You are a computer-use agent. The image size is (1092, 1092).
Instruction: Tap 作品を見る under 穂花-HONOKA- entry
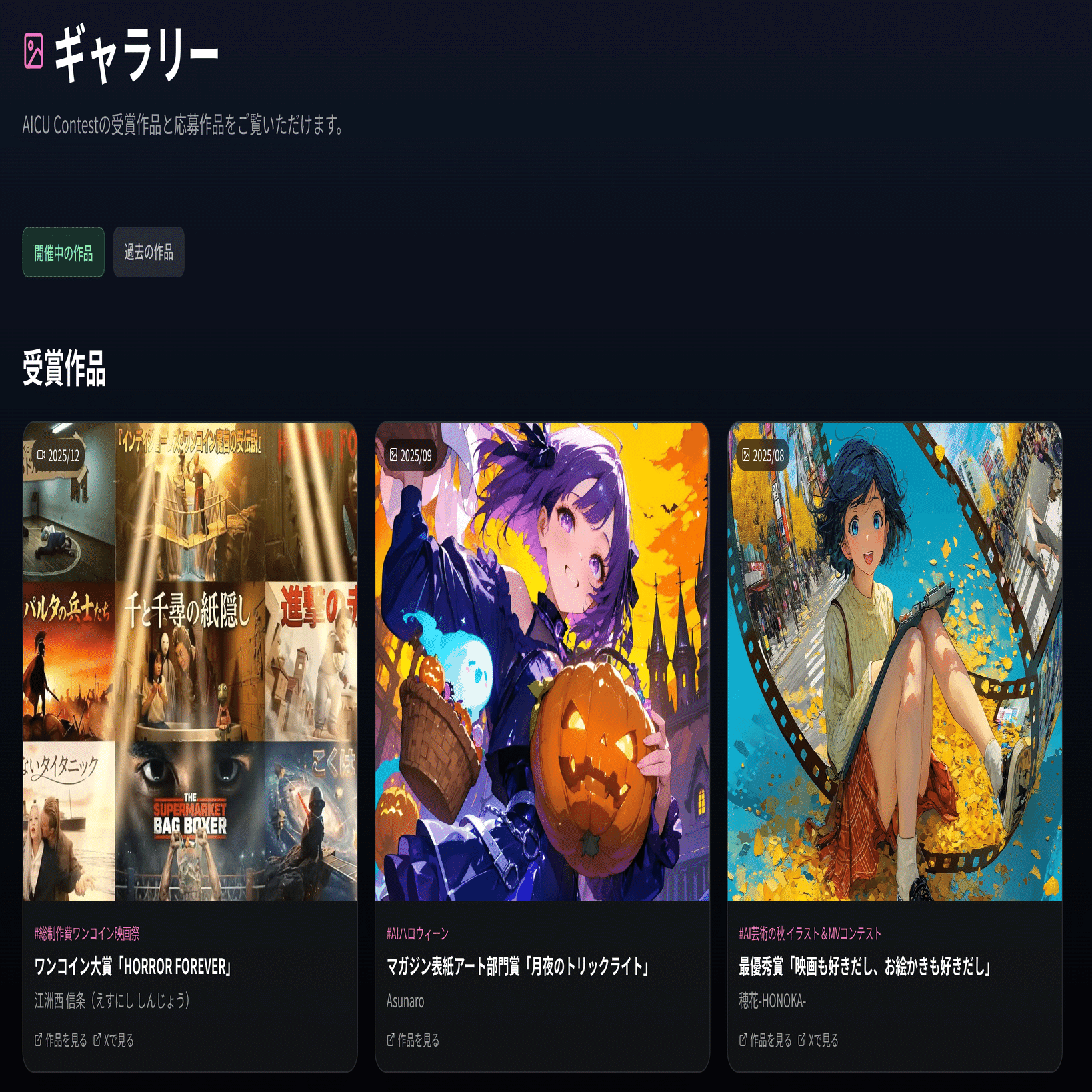765,1040
